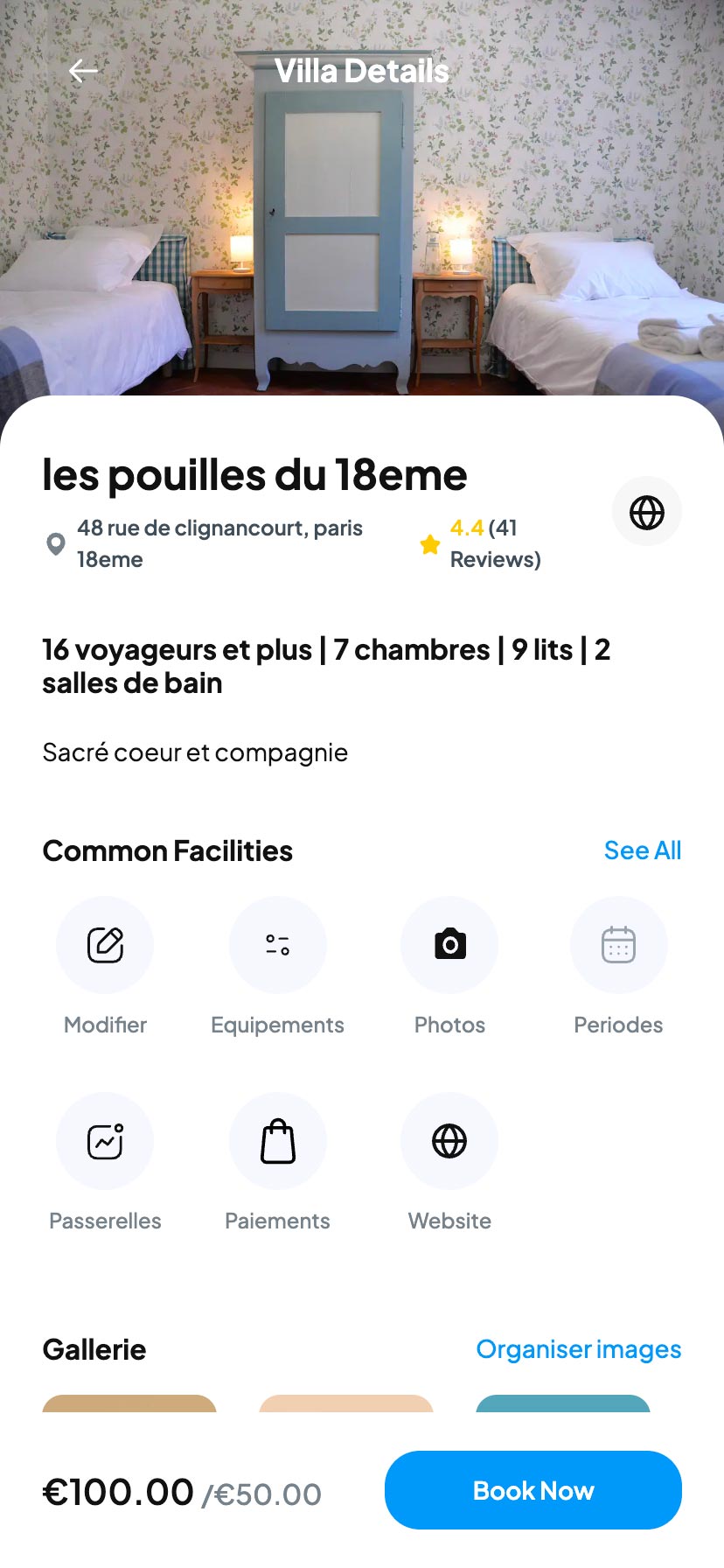Open the Equipements settings
This screenshot has width=724, height=1568.
(277, 946)
